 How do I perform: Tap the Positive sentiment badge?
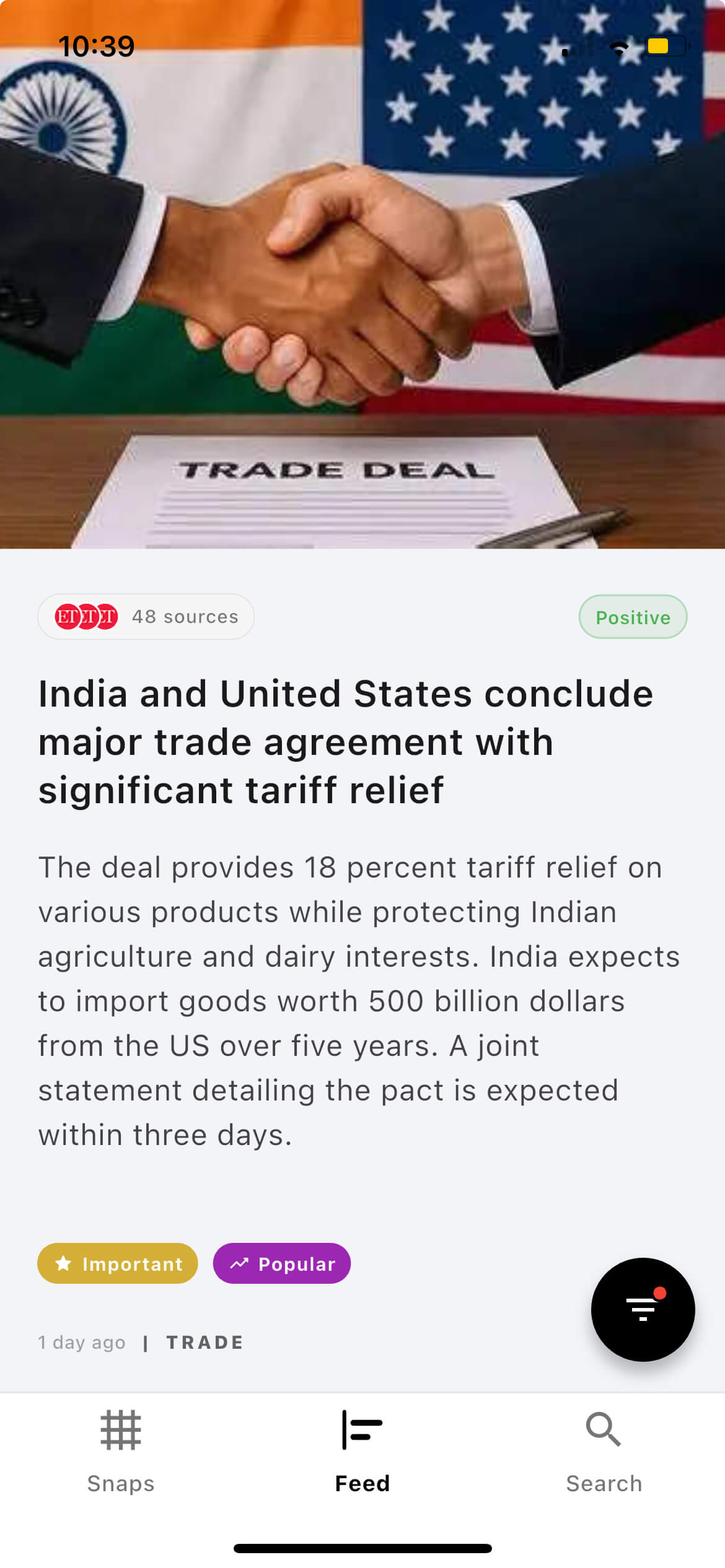(633, 617)
